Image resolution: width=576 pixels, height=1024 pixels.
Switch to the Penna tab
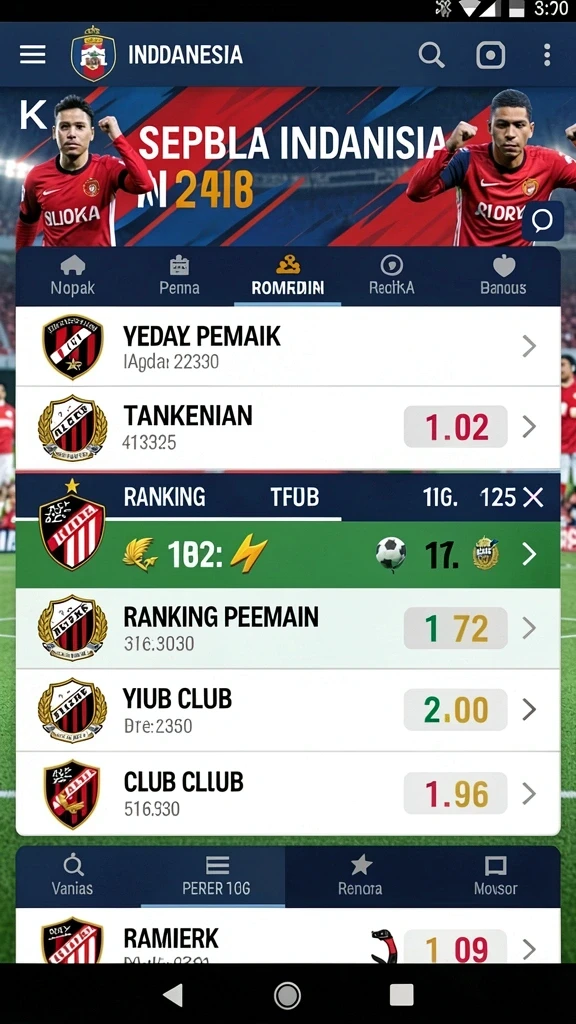(180, 276)
